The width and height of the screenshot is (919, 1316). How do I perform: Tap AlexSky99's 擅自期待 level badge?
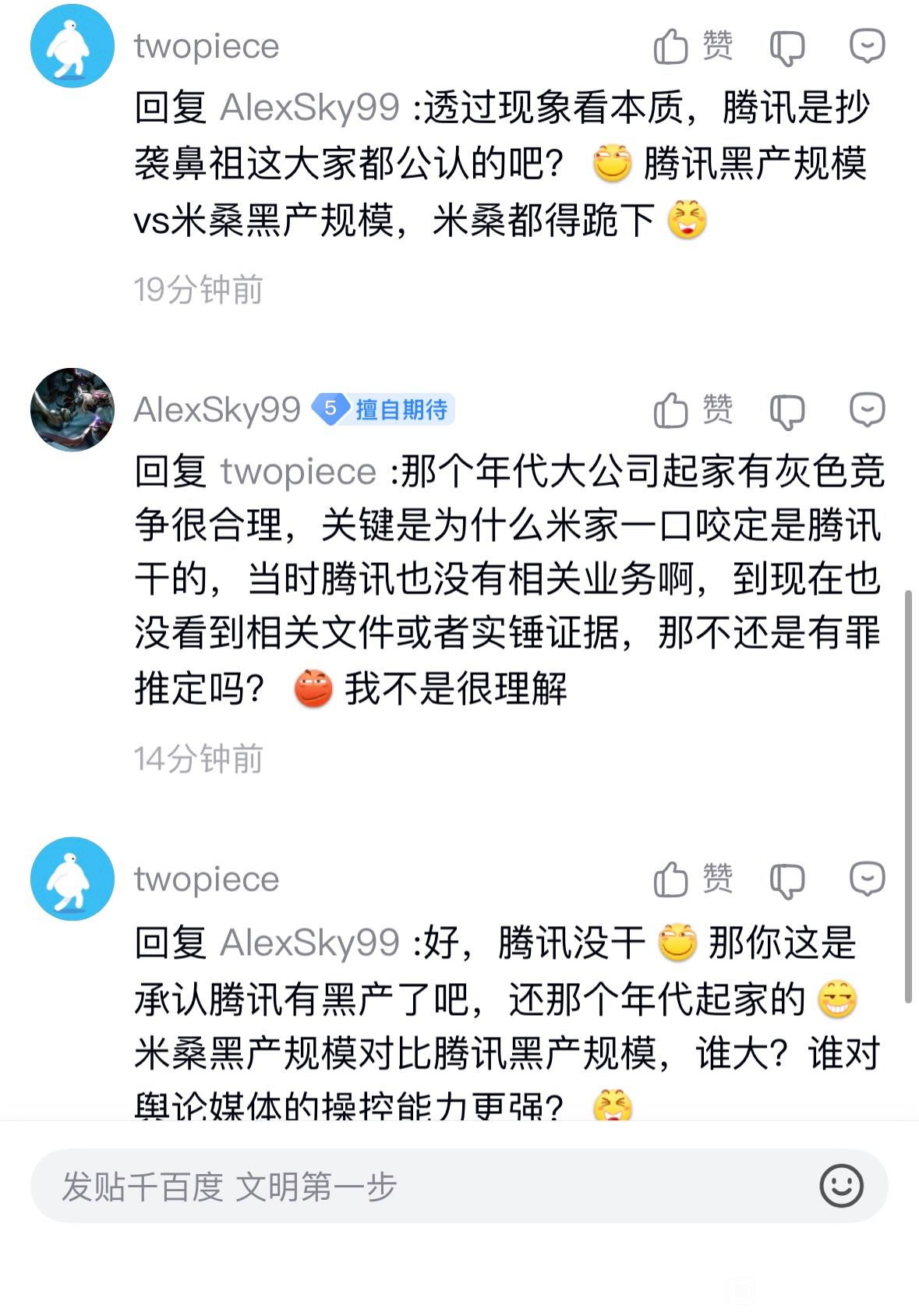tap(383, 409)
